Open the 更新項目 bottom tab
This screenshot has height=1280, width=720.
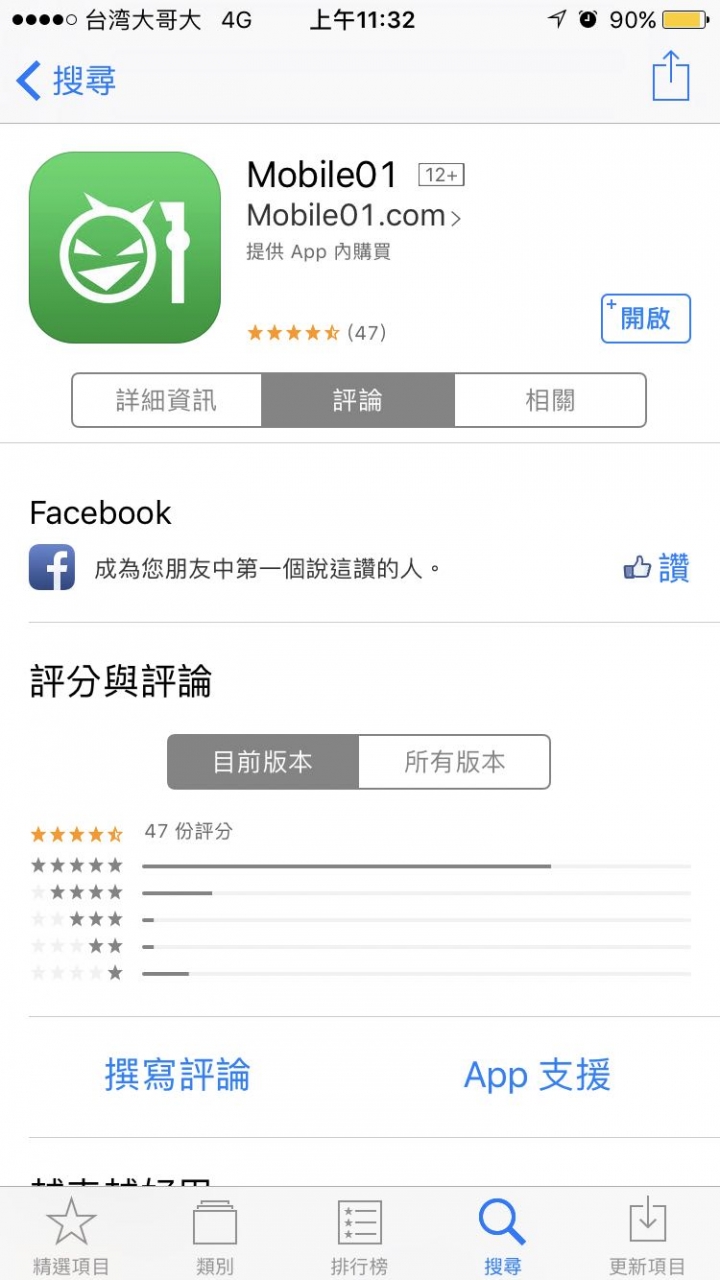[x=647, y=1235]
